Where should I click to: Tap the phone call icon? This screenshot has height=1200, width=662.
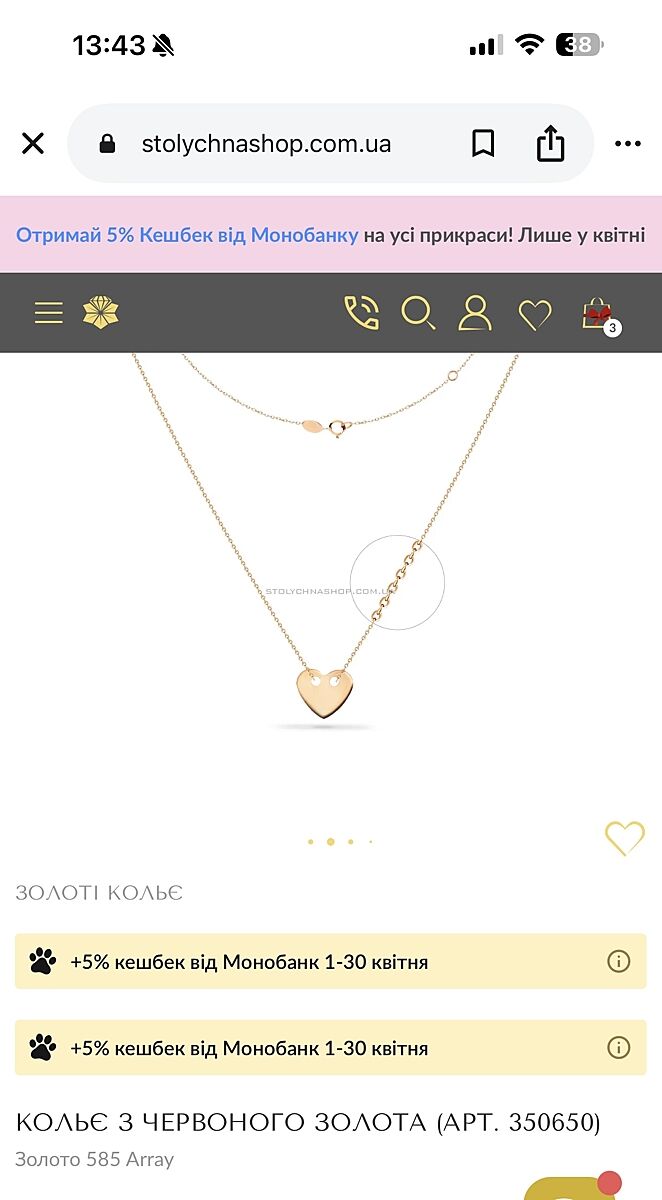click(x=361, y=313)
